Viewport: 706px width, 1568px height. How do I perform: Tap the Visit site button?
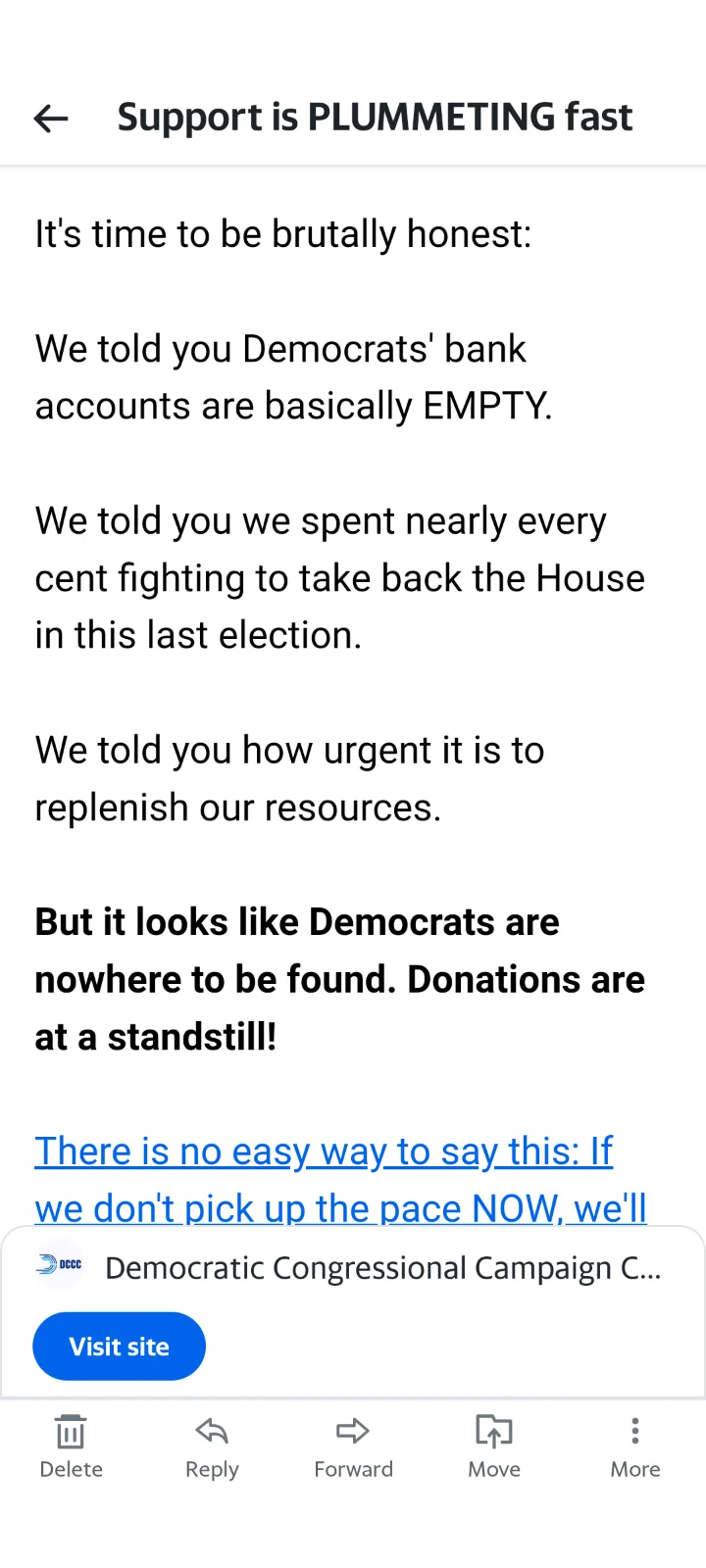119,1347
